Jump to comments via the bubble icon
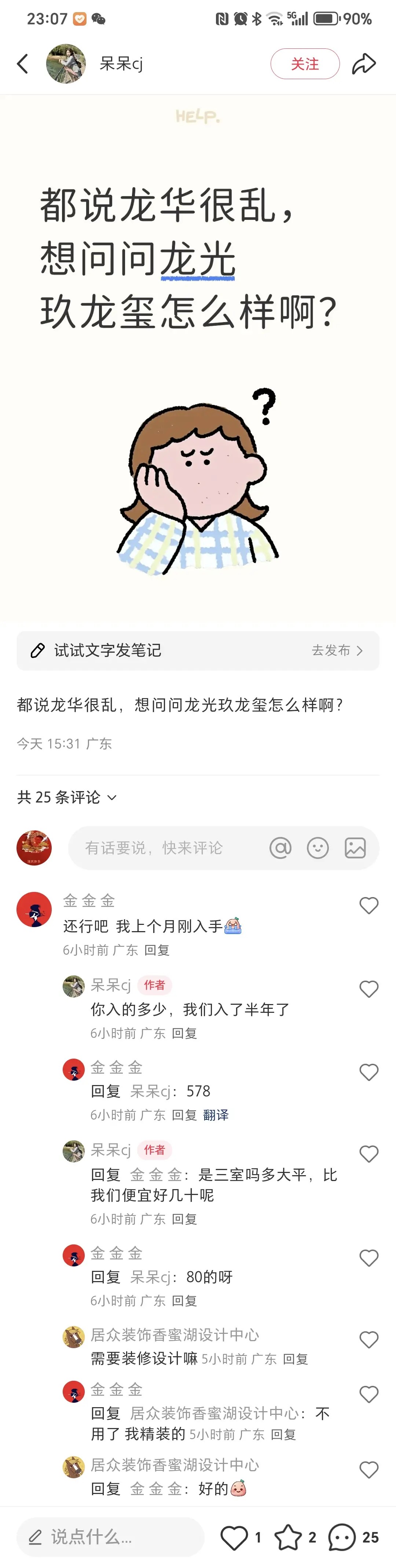 point(342,1538)
